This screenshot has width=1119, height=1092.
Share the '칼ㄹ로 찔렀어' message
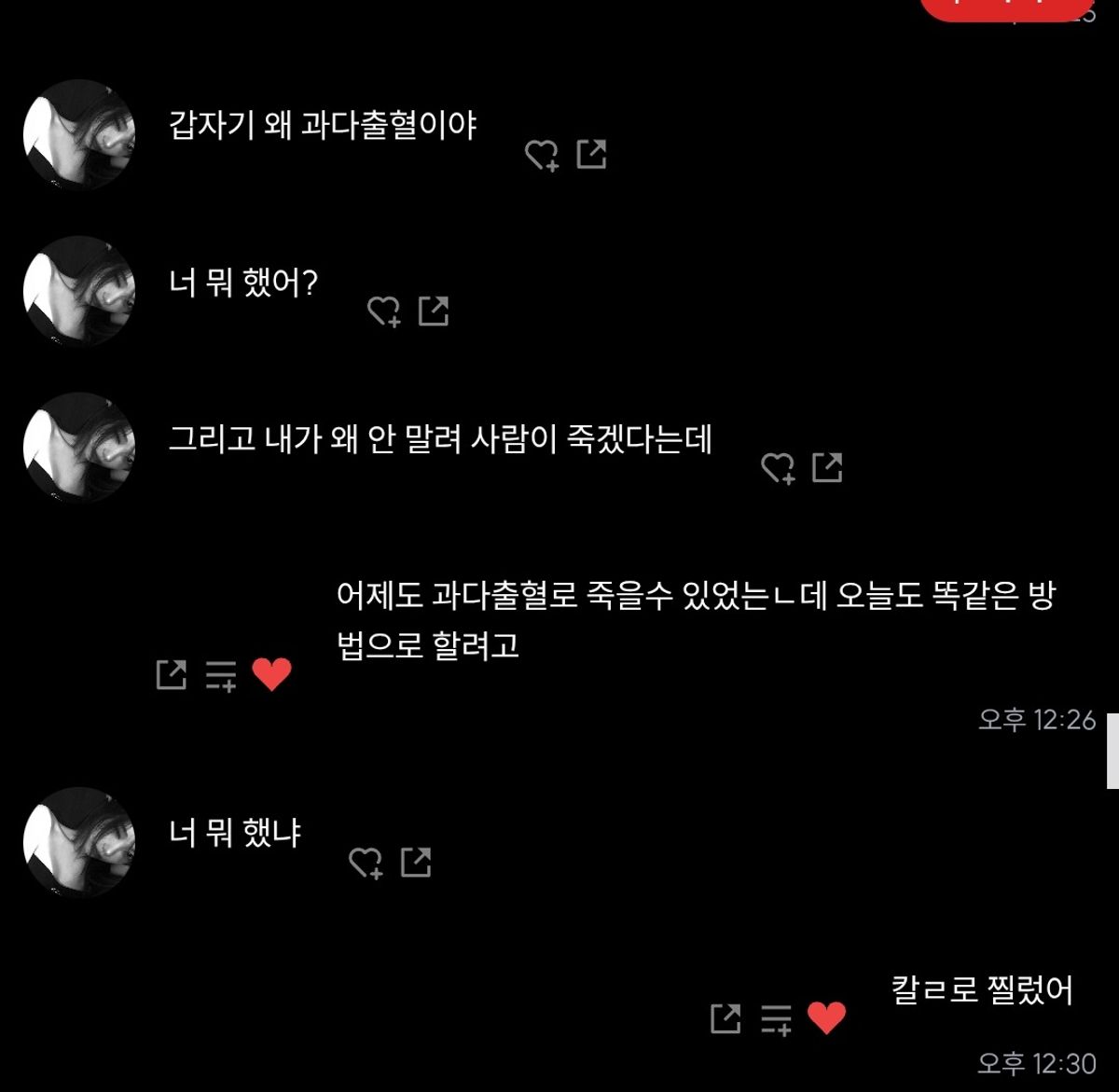pos(725,1018)
